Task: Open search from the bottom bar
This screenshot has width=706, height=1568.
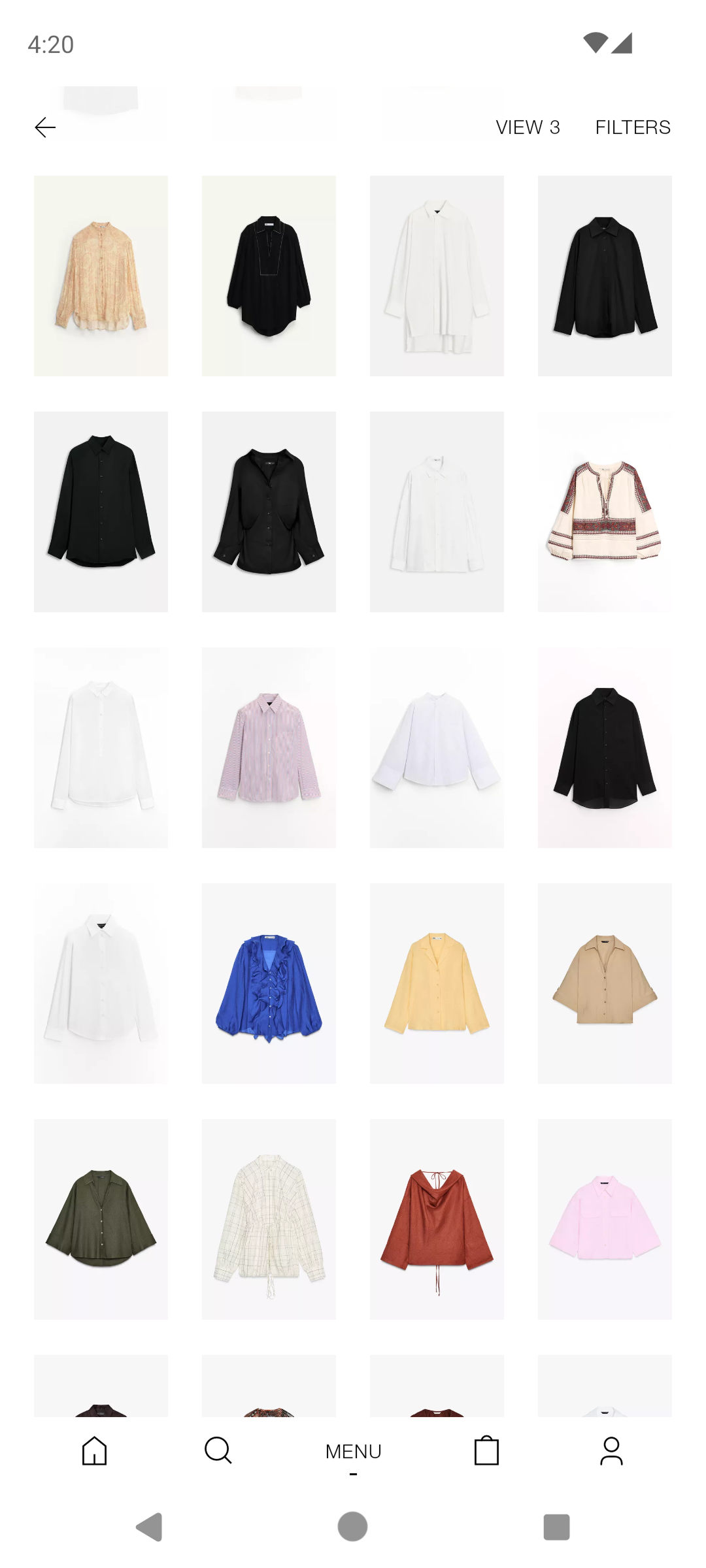Action: (x=218, y=1451)
